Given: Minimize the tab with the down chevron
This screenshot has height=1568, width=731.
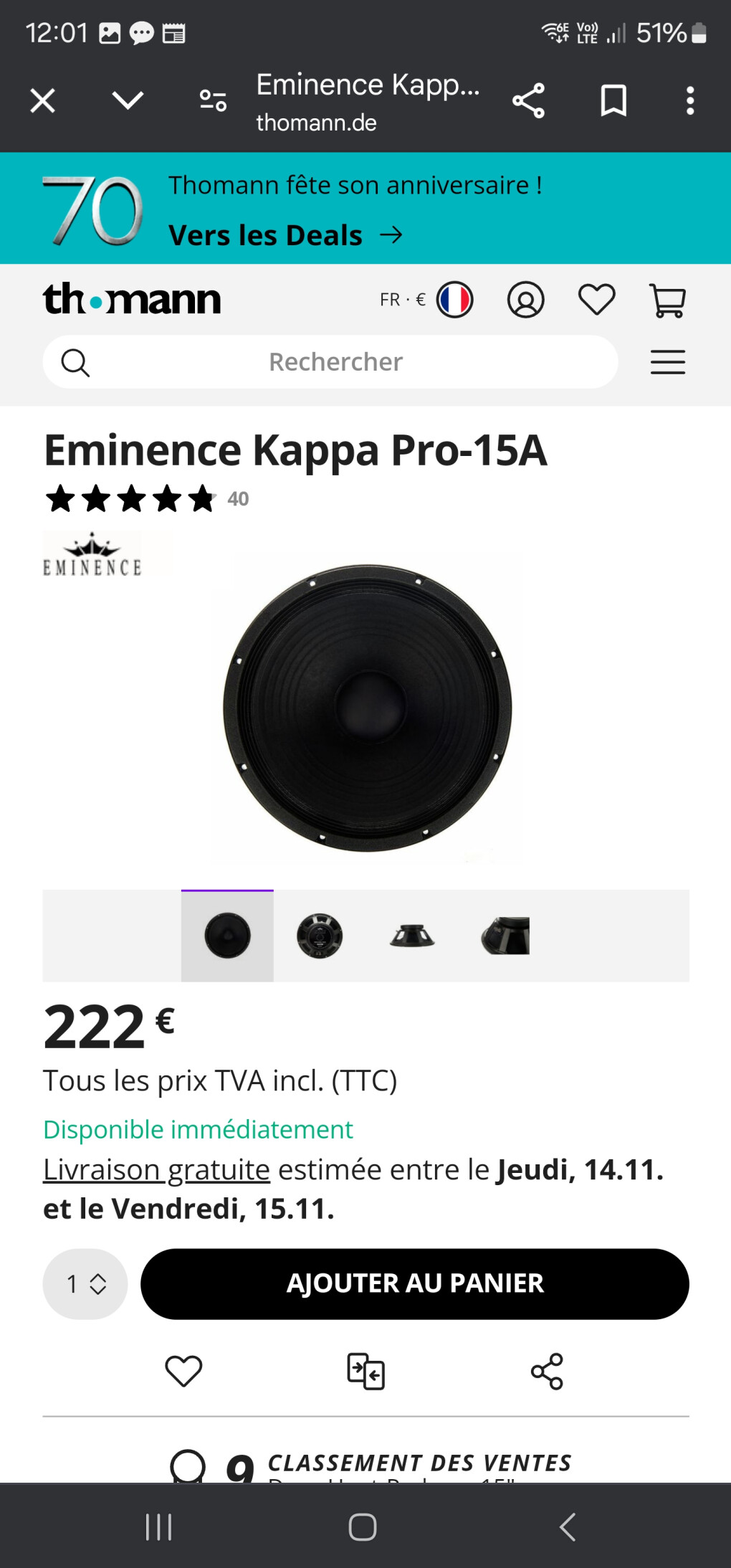Looking at the screenshot, I should (128, 101).
